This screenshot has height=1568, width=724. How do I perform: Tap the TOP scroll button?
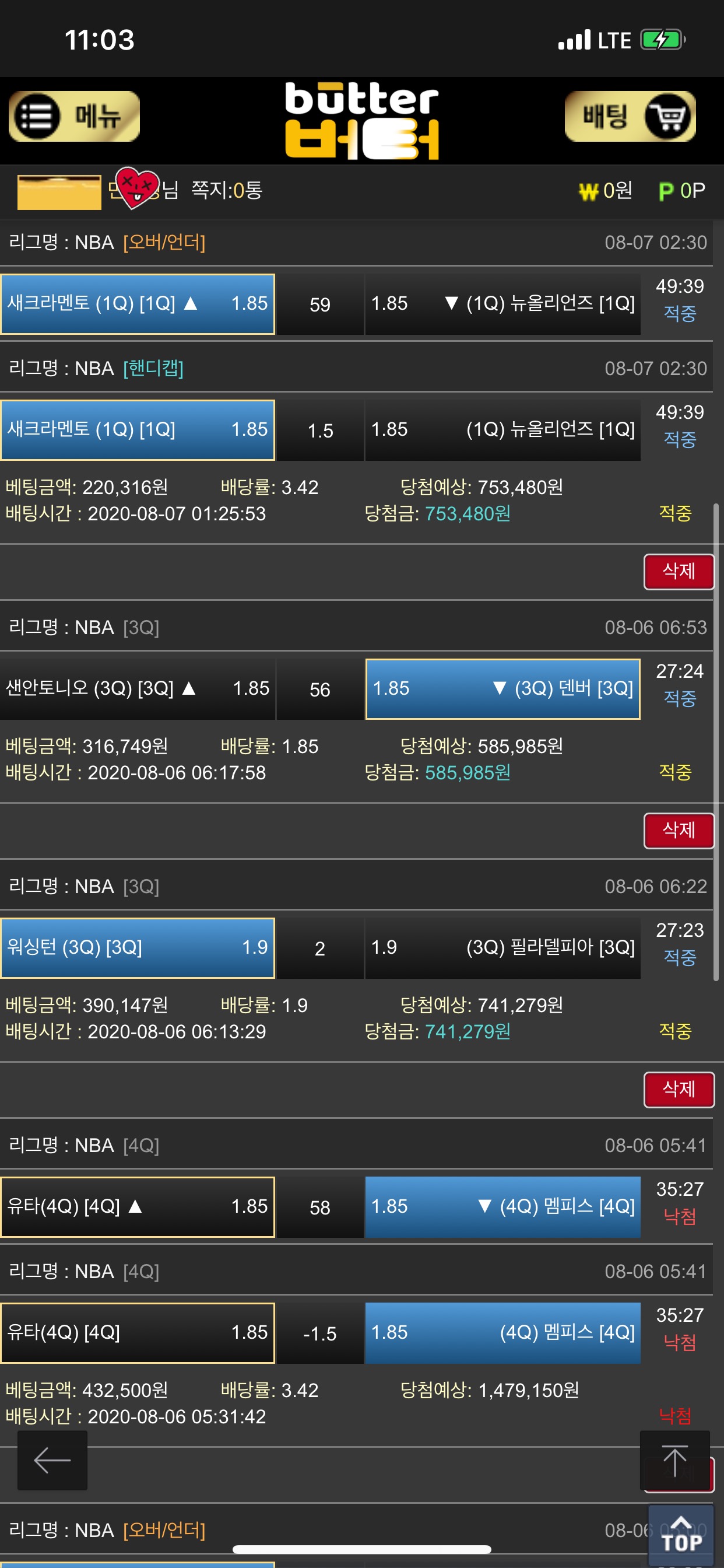click(680, 1535)
